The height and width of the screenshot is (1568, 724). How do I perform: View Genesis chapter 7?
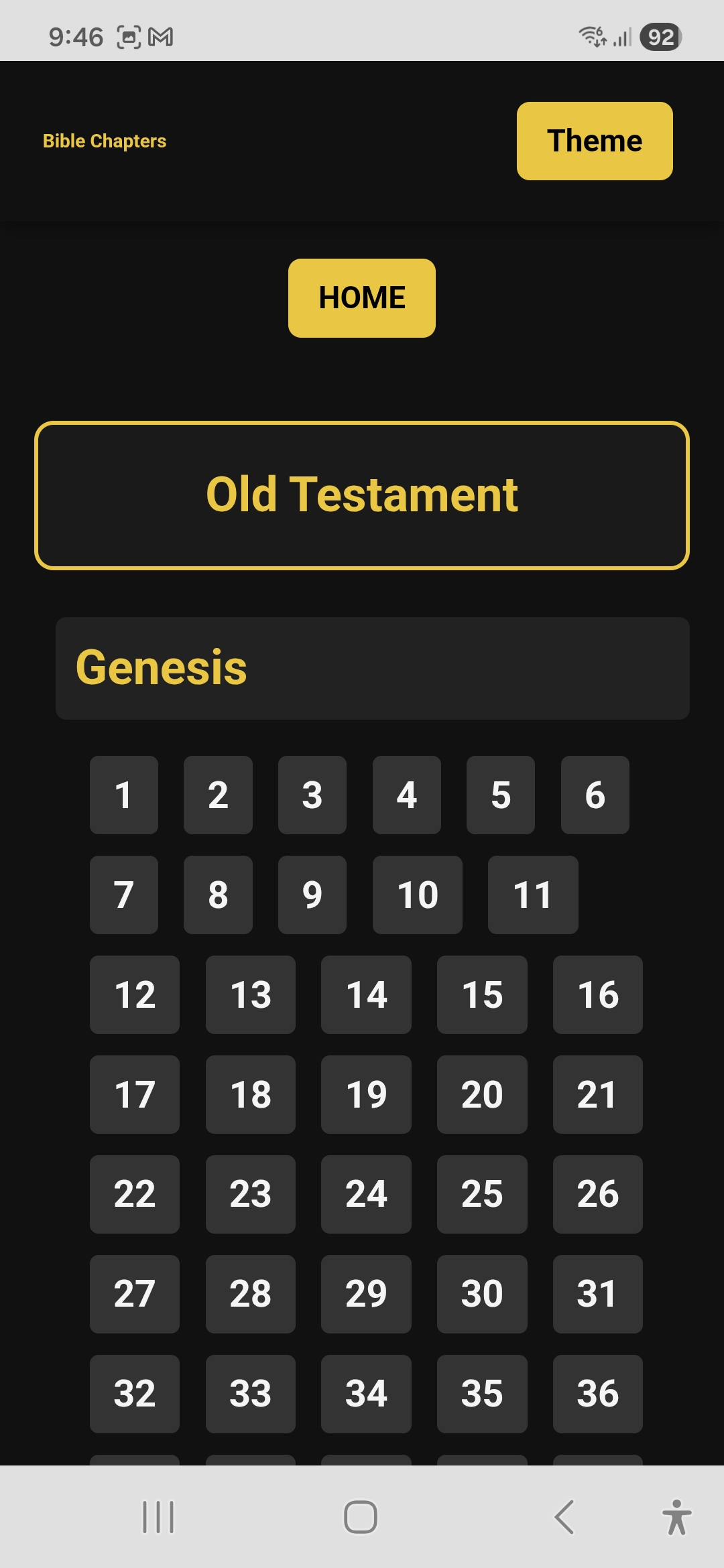pos(124,895)
